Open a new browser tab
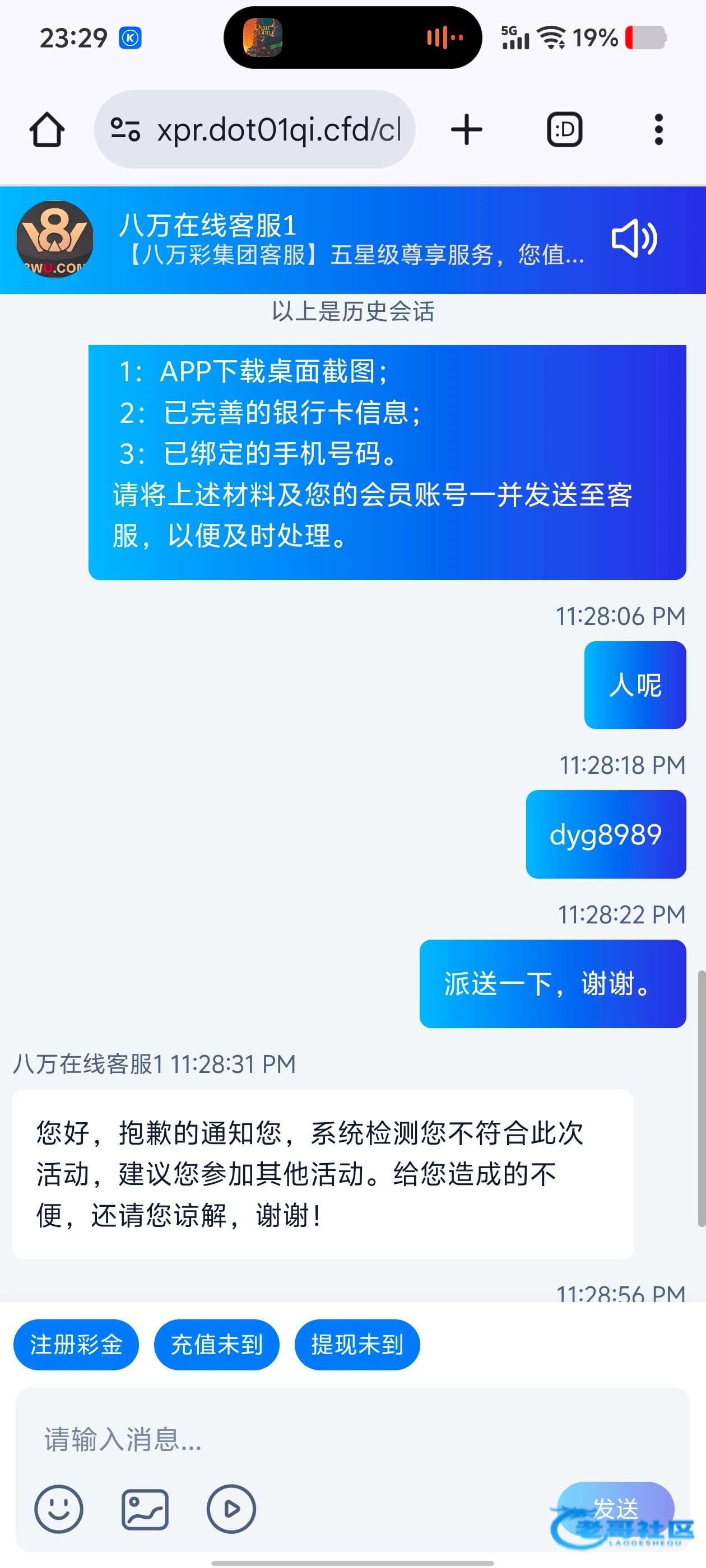The height and width of the screenshot is (1568, 706). [x=467, y=130]
